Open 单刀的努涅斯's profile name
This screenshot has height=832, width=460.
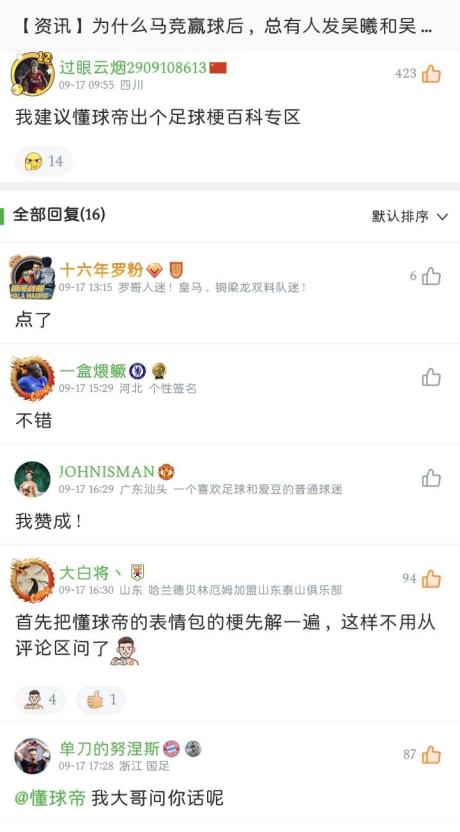click(109, 749)
